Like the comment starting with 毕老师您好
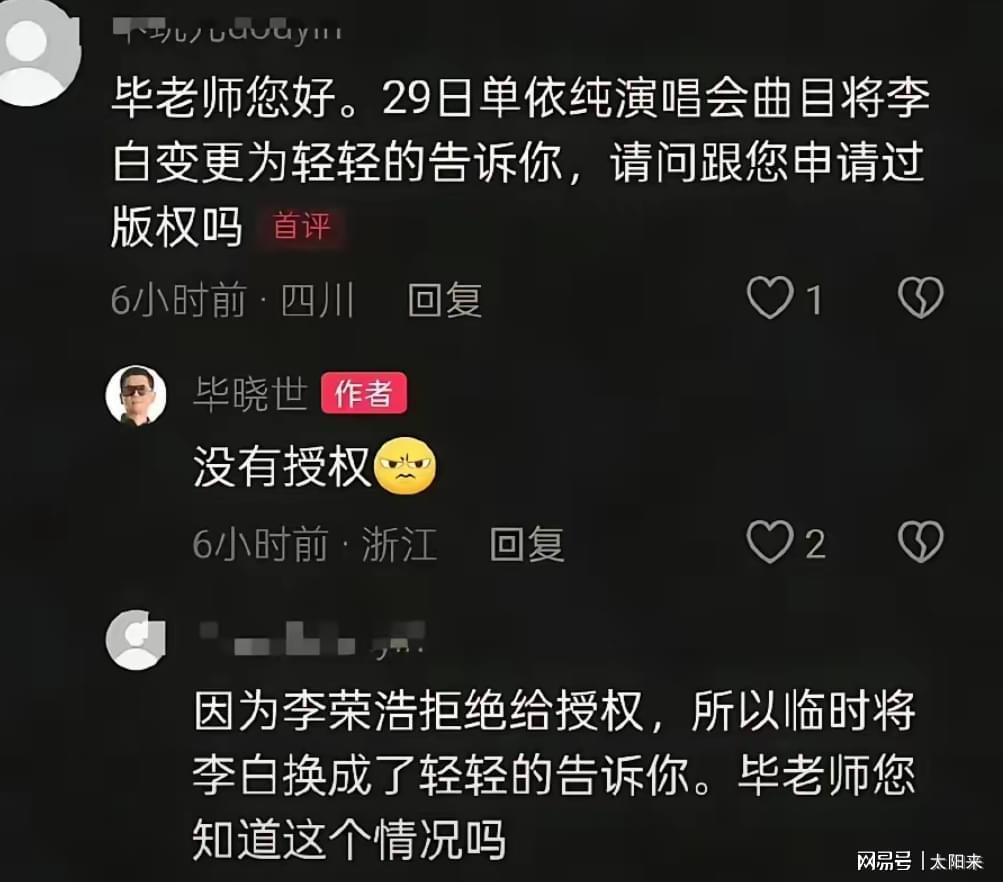The image size is (1003, 882). 771,298
